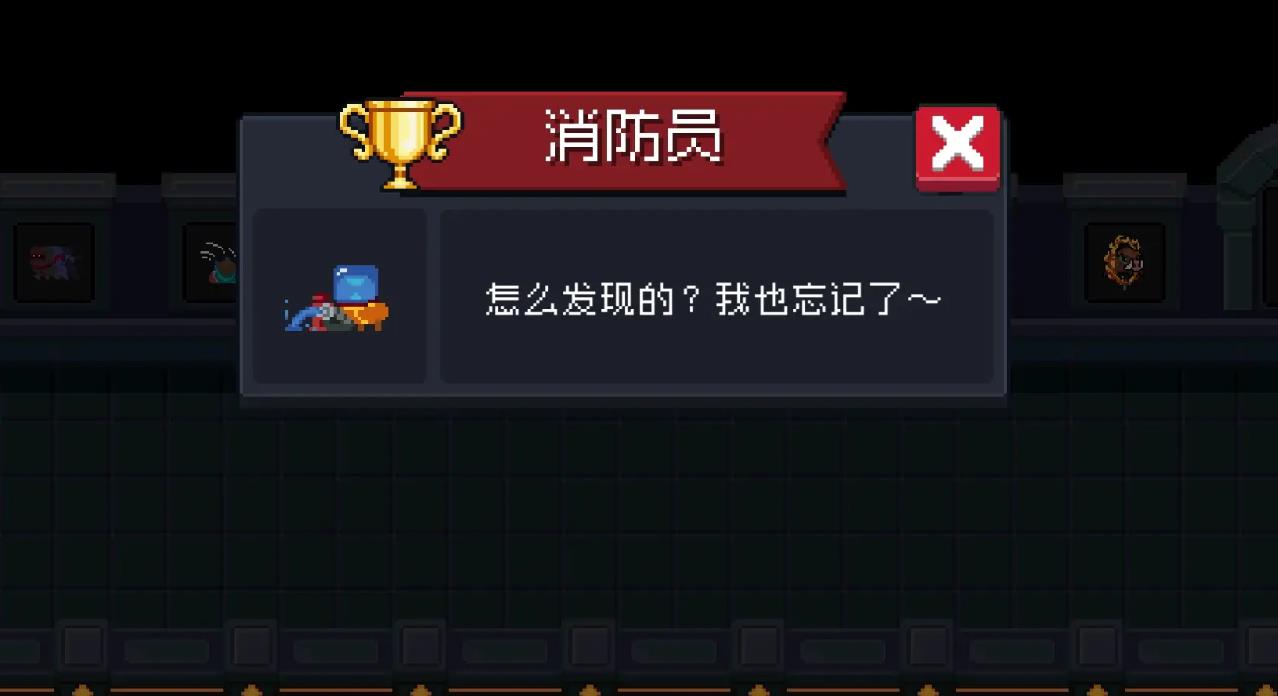Close the 消防员 achievement dialog

(x=957, y=144)
